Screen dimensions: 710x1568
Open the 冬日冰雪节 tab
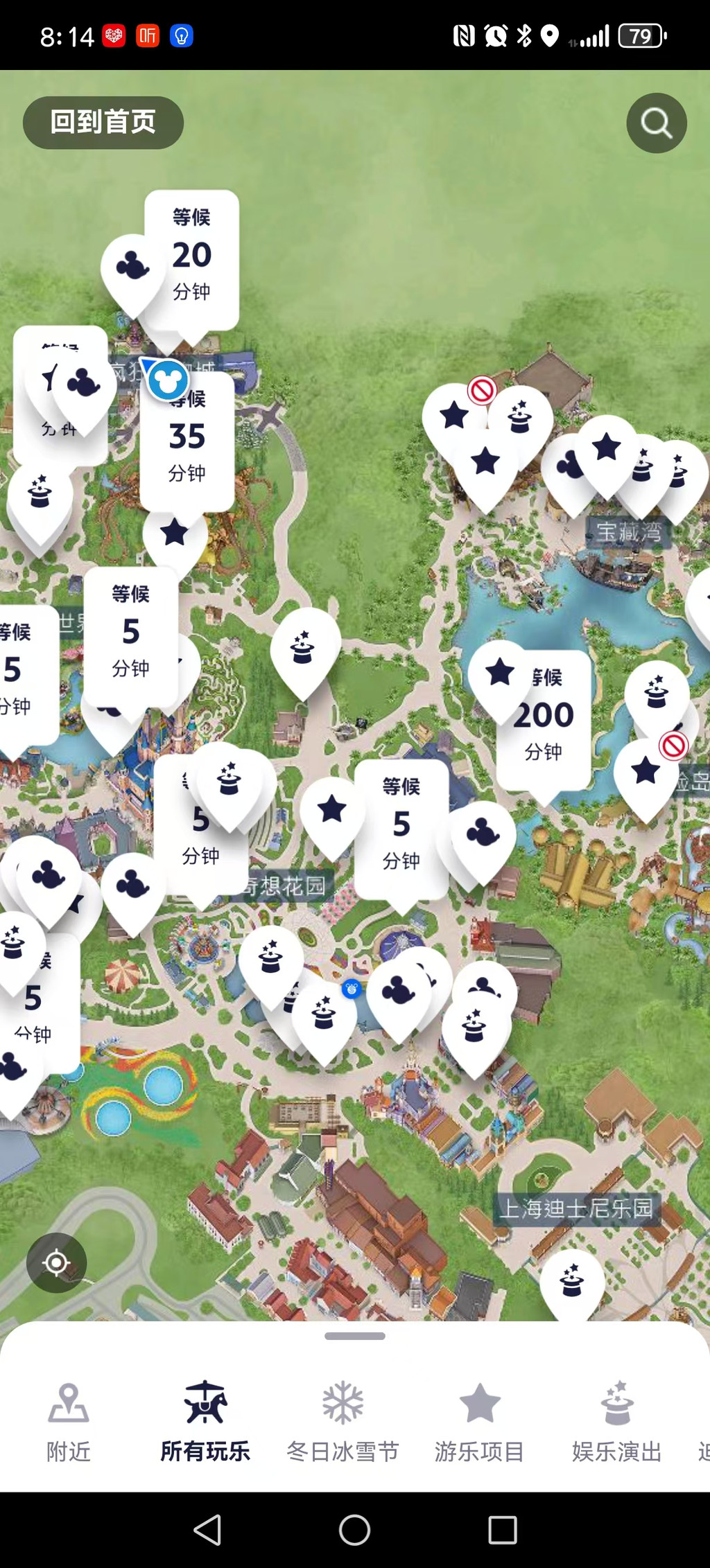point(343,1421)
